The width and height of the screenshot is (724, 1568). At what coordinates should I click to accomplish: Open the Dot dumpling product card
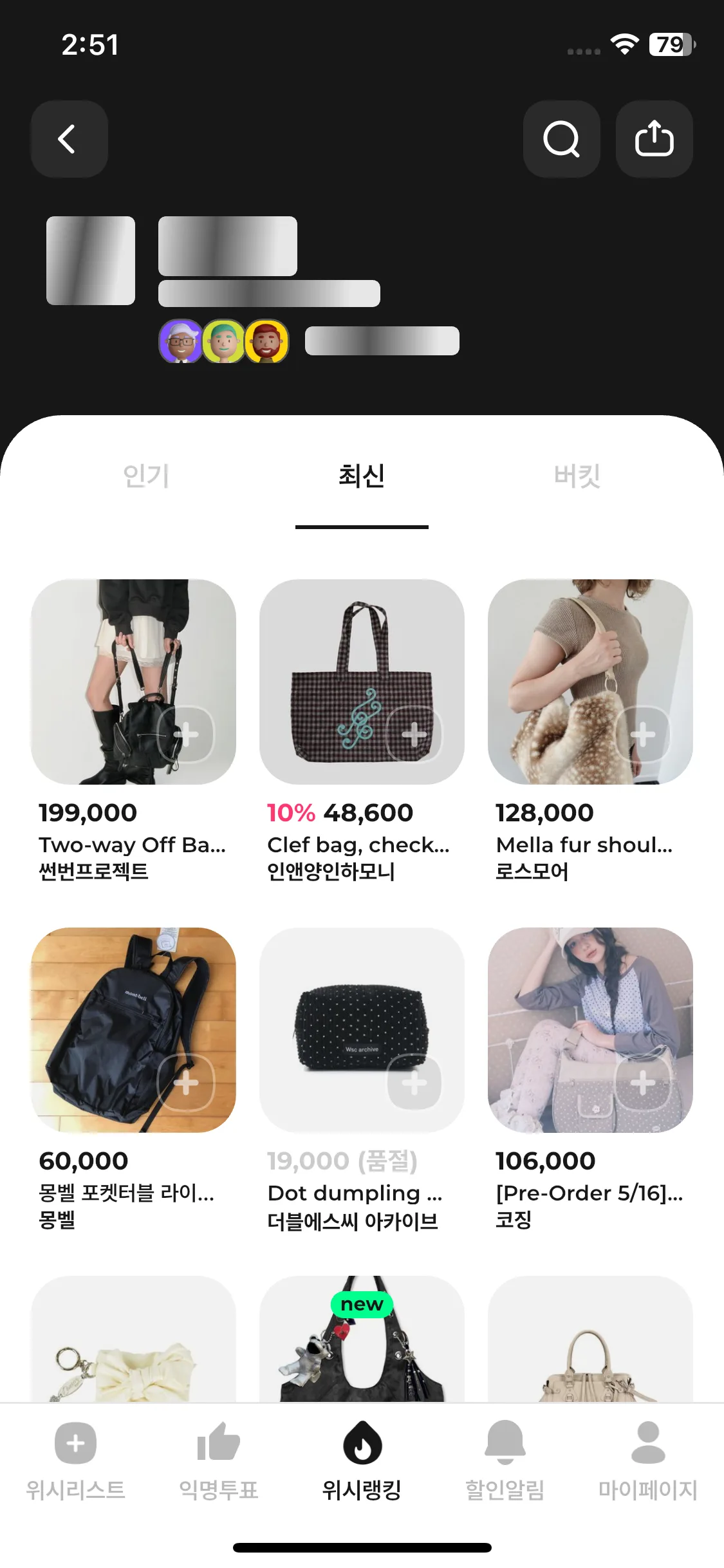(x=362, y=1080)
